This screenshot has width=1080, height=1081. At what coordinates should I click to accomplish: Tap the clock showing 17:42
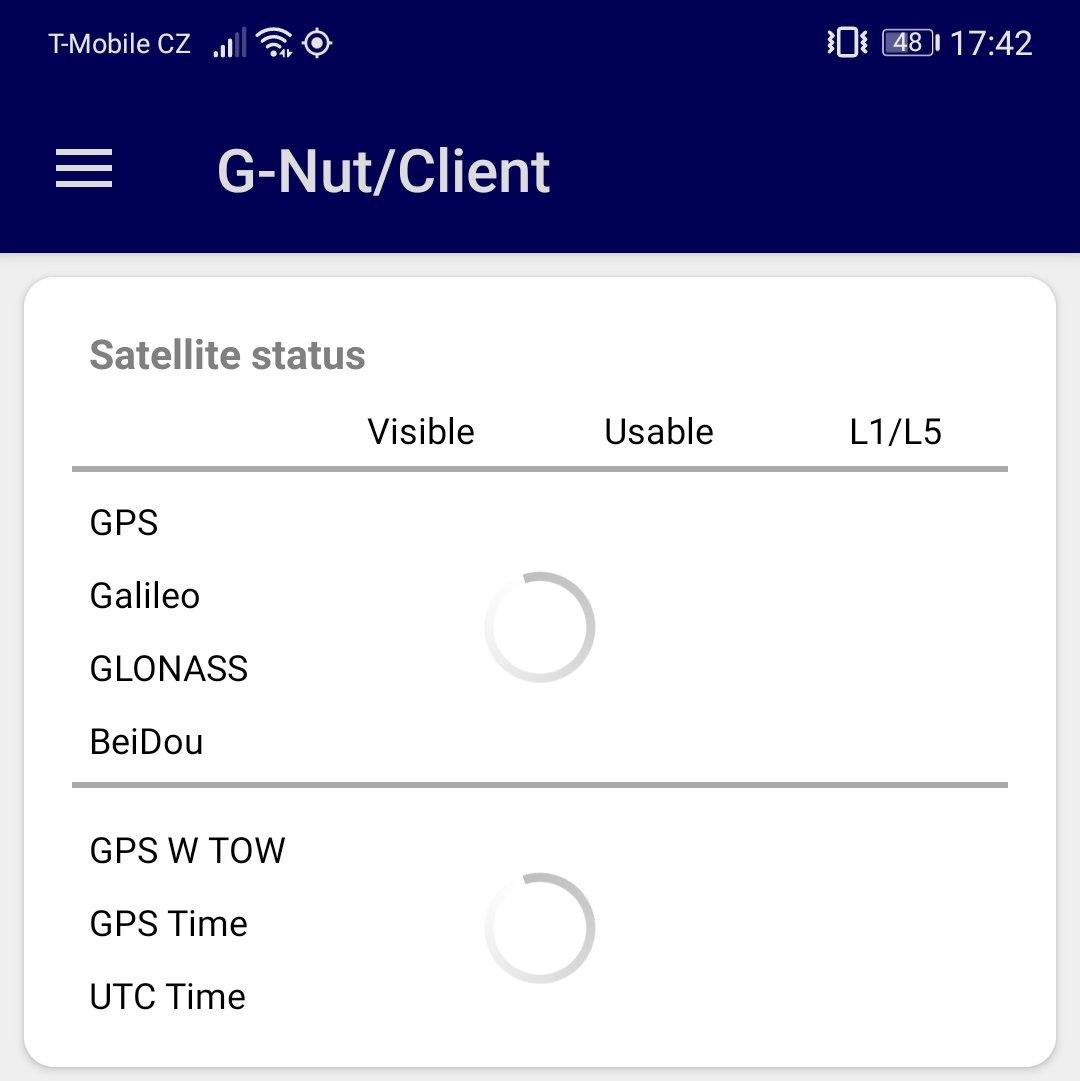point(990,41)
